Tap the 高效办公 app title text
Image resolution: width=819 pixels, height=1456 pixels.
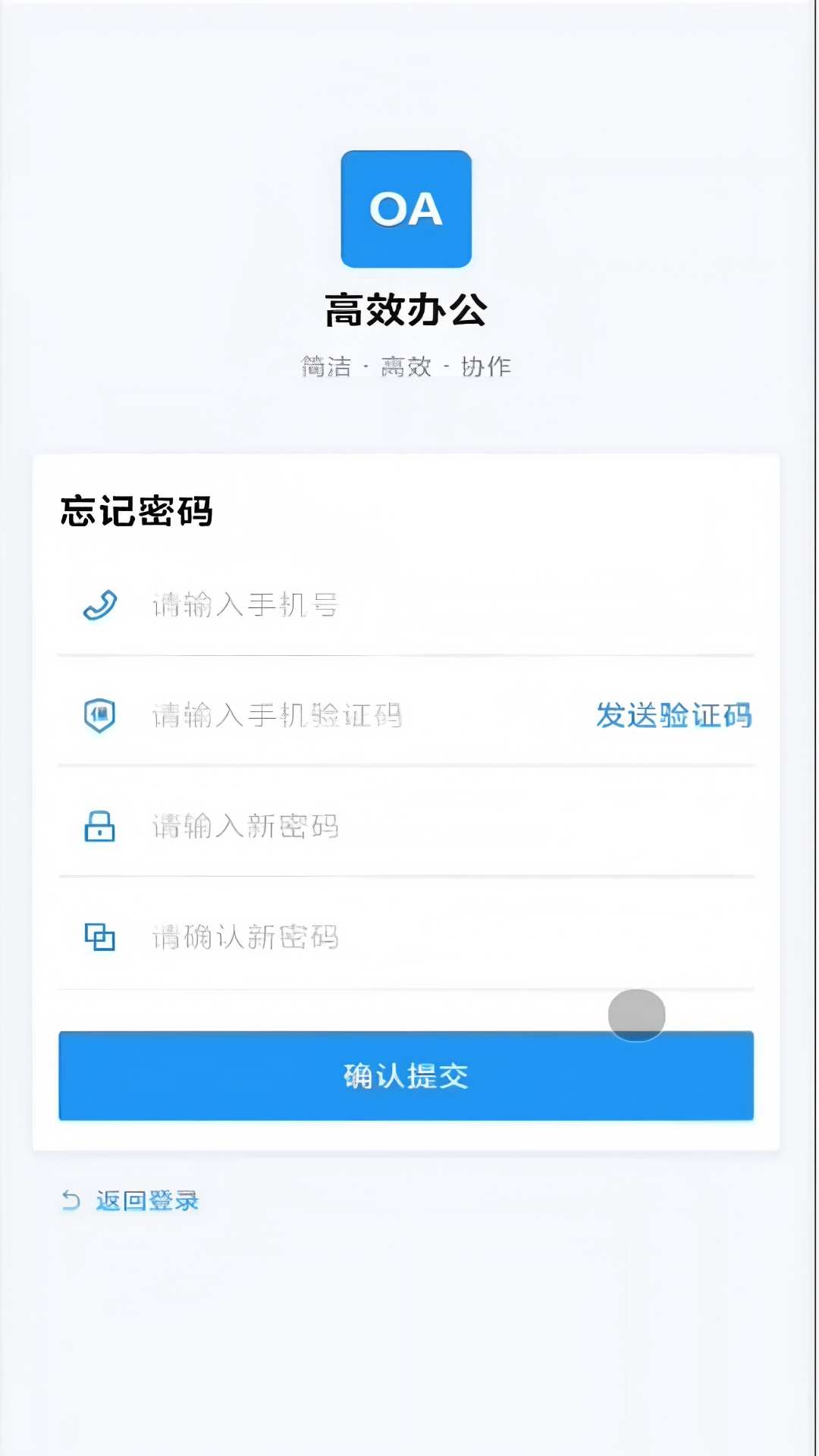pyautogui.click(x=406, y=309)
